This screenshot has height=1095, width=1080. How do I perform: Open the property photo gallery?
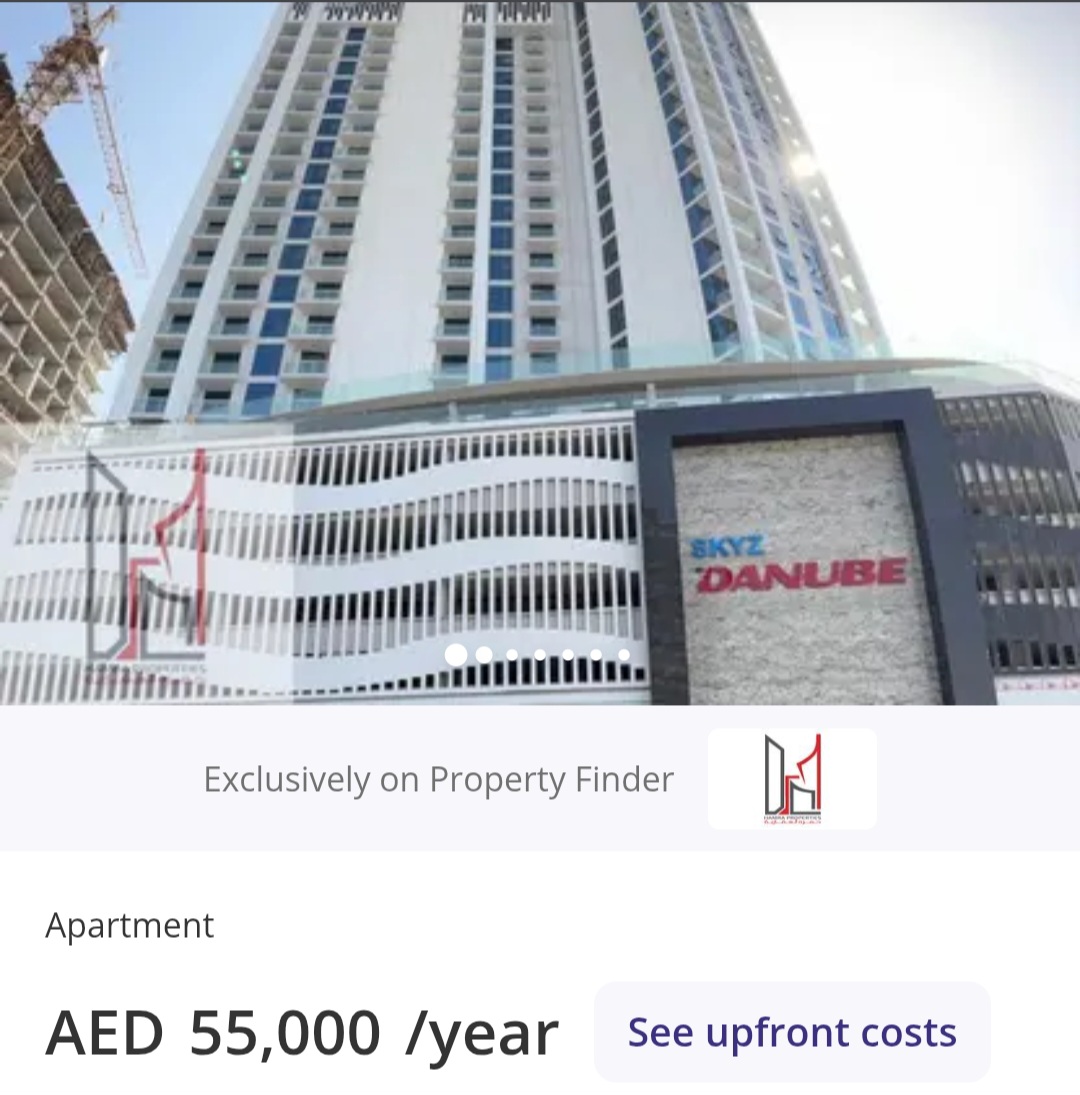click(540, 350)
